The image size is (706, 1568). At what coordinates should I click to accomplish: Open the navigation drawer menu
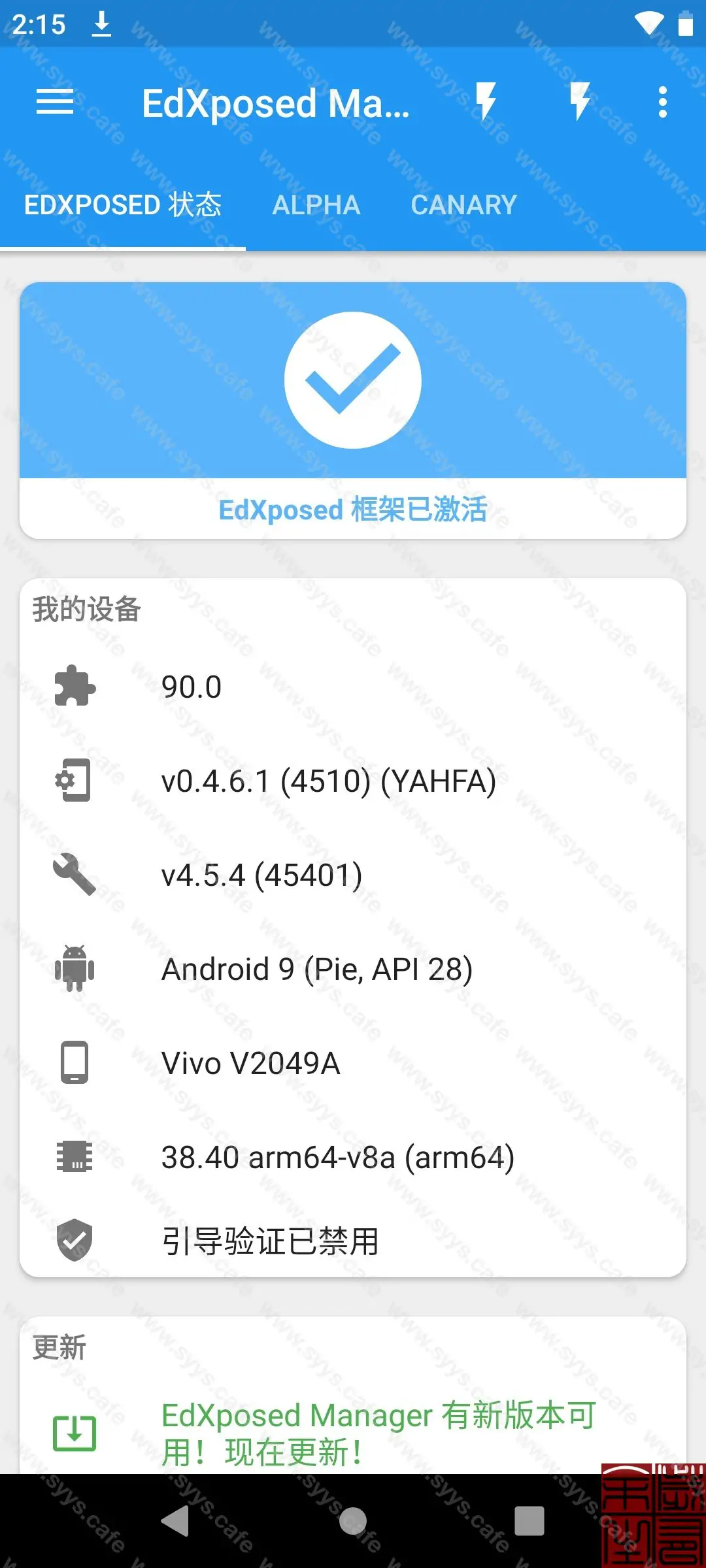click(x=55, y=103)
